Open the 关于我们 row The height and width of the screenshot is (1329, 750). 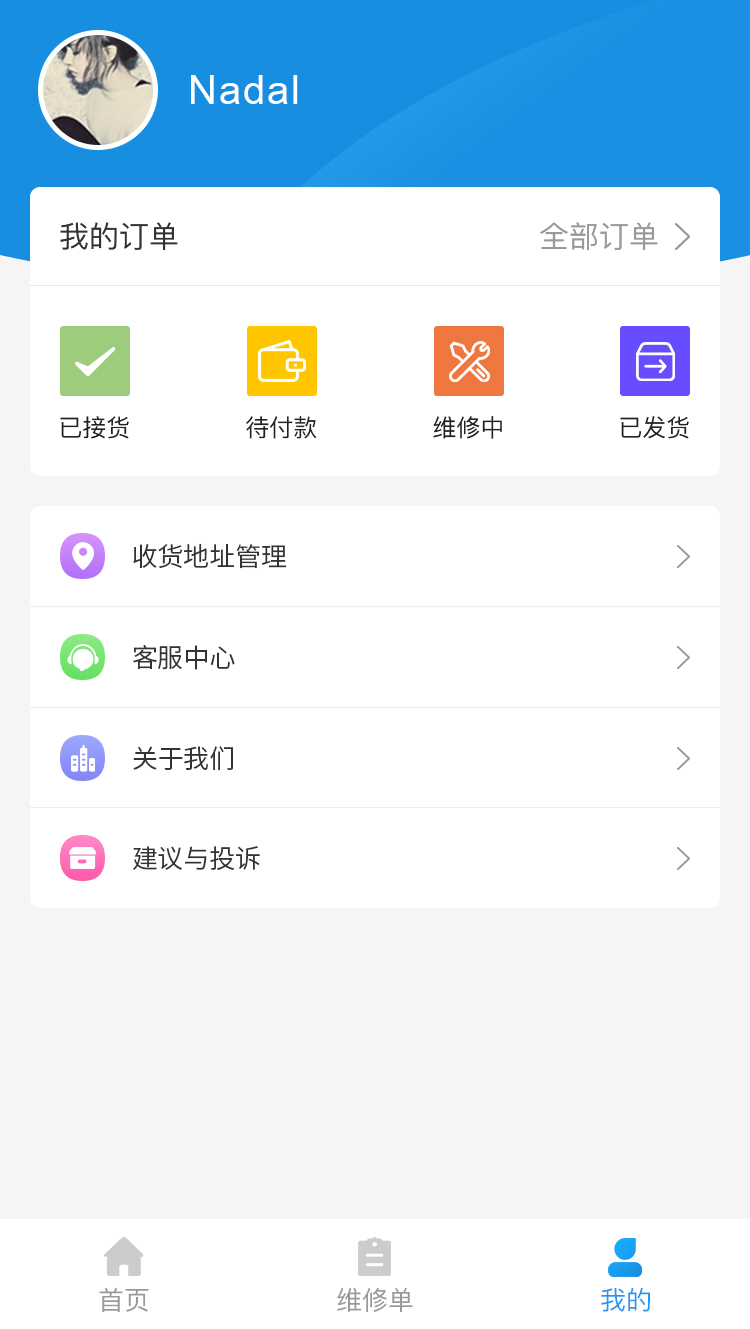tap(375, 759)
